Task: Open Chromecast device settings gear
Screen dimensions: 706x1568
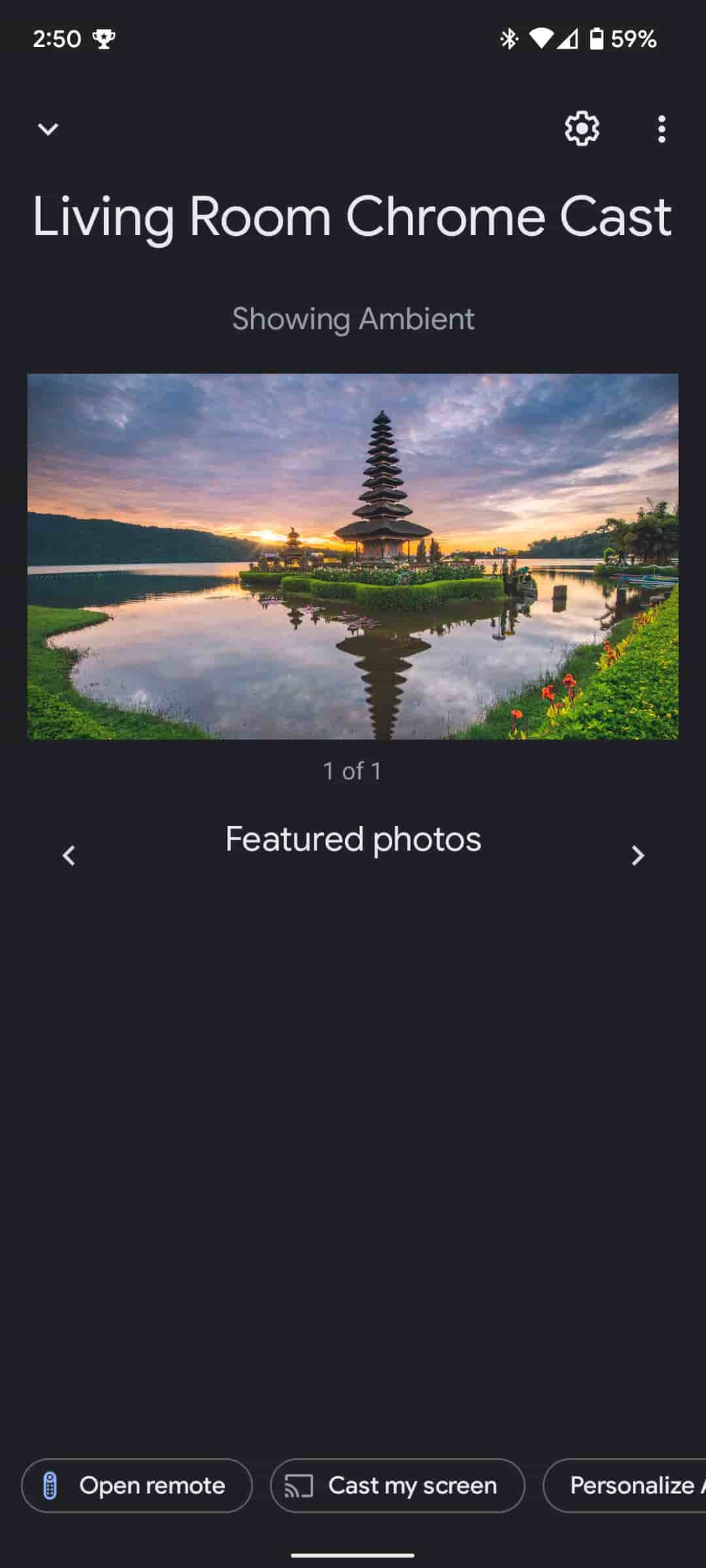Action: point(582,129)
